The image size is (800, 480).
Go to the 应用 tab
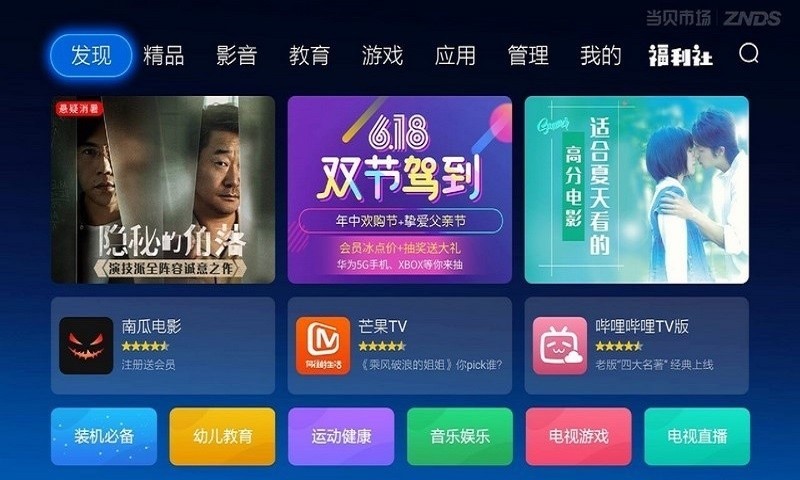(455, 56)
